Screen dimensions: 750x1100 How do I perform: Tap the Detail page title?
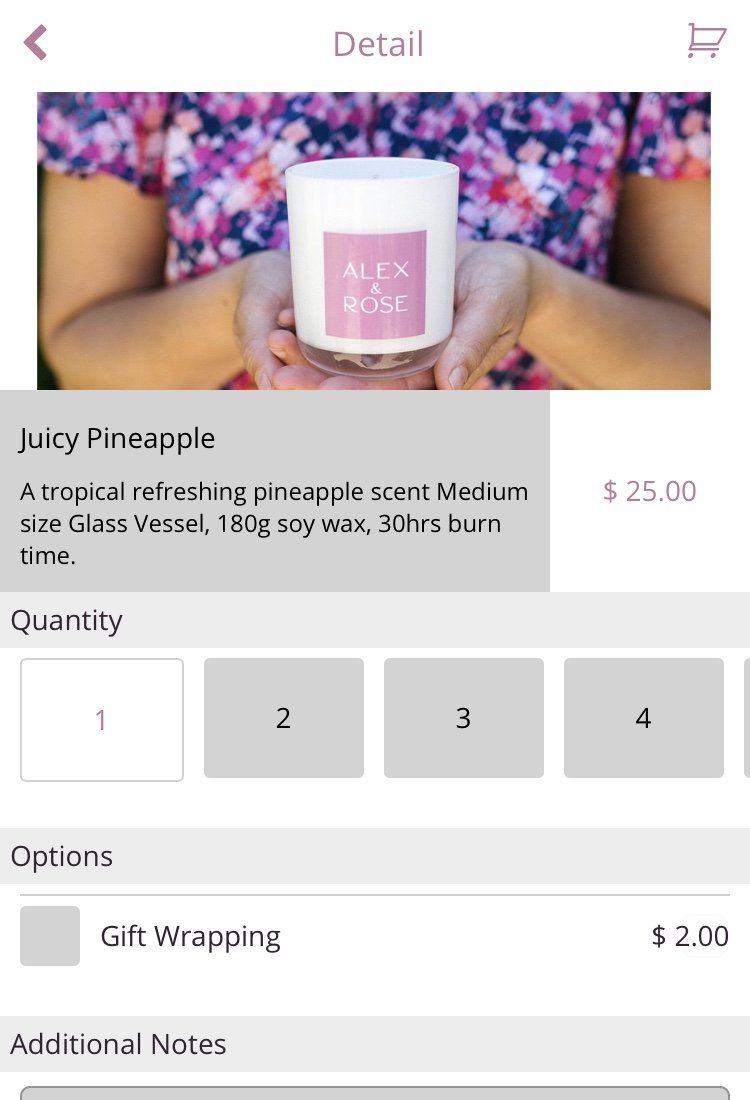point(376,44)
